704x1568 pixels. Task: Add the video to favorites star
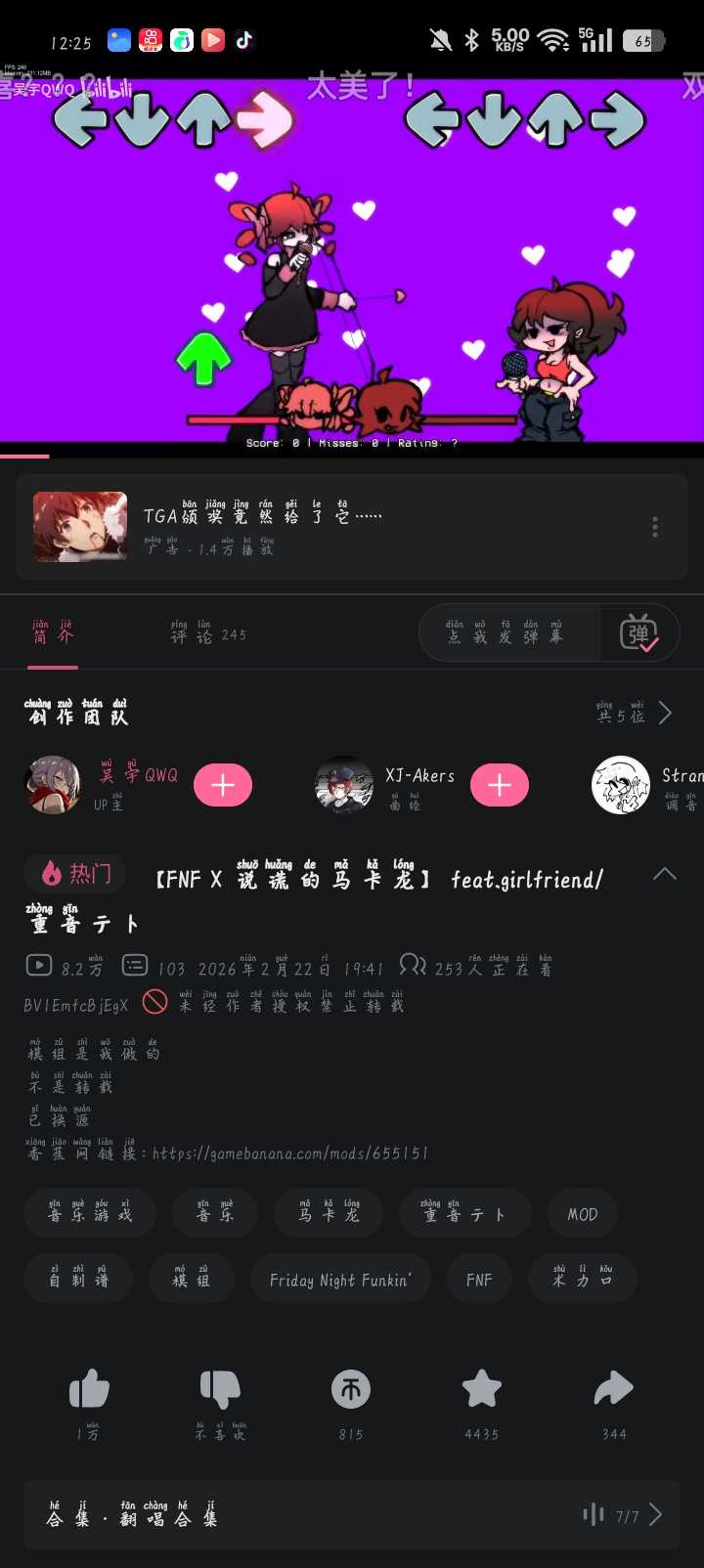click(x=481, y=1390)
